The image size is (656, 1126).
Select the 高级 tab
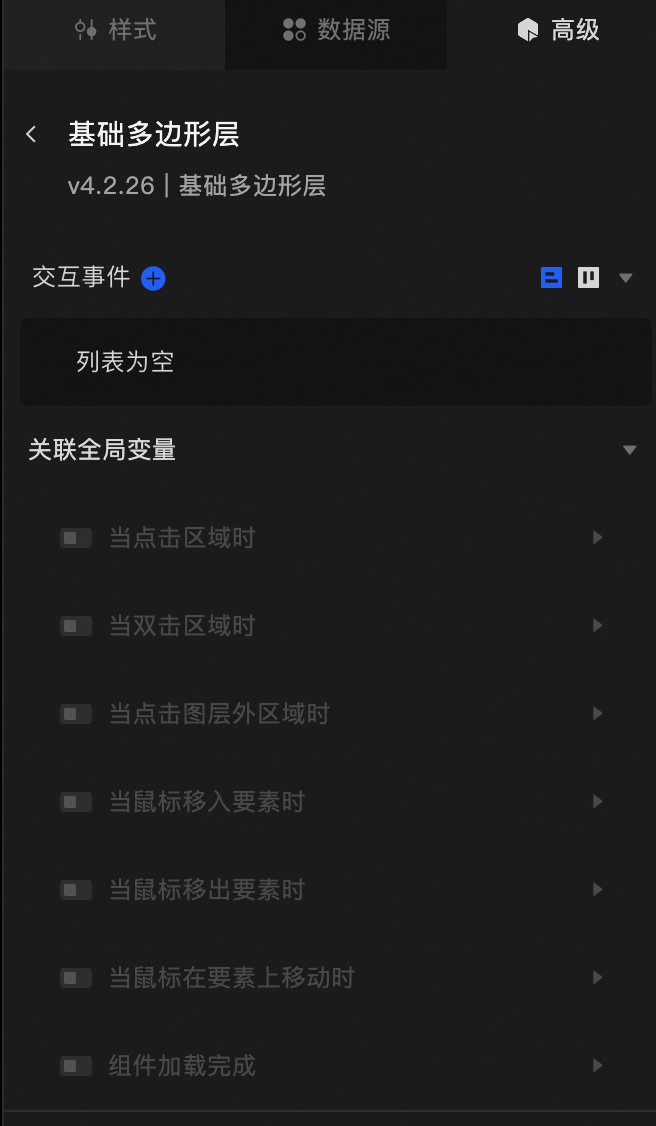558,30
